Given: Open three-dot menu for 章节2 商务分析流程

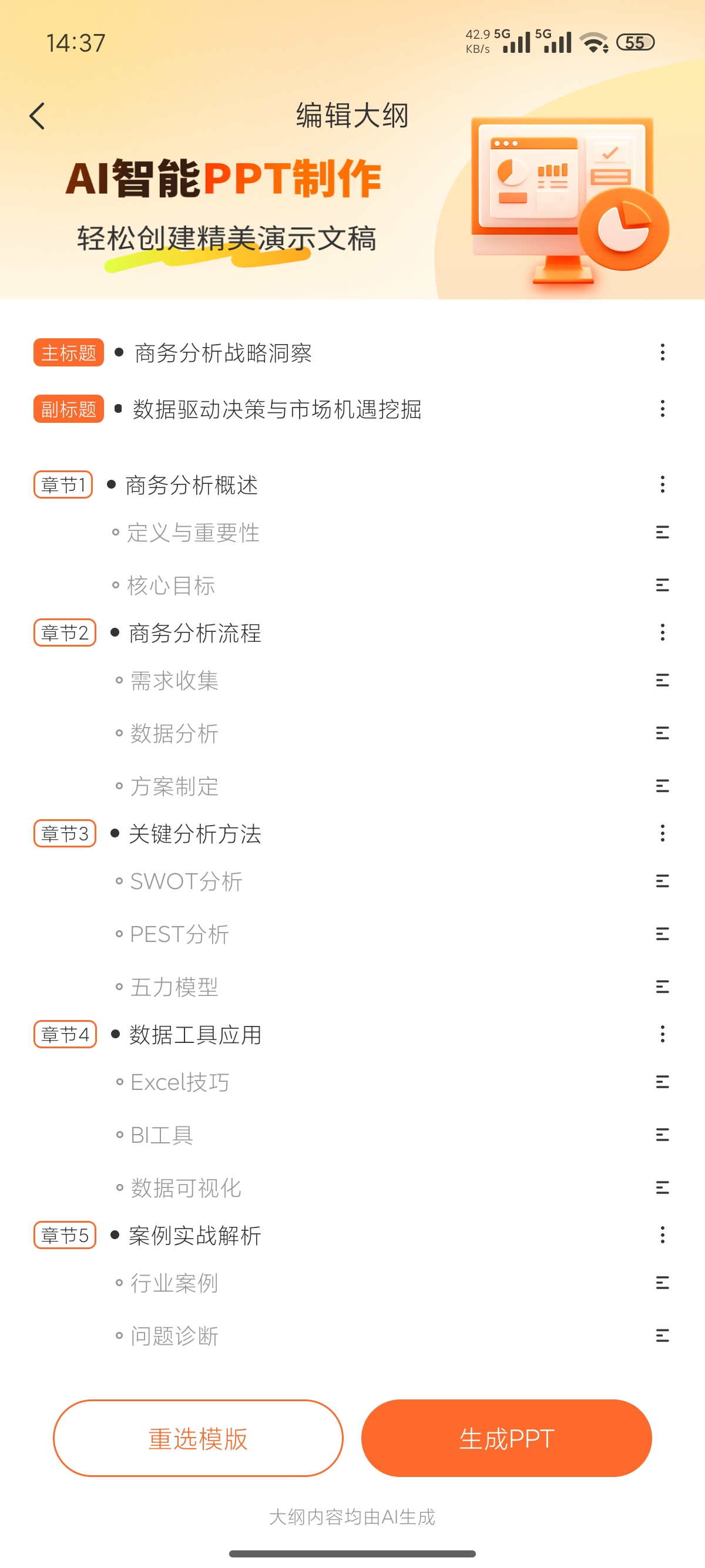Looking at the screenshot, I should (662, 632).
